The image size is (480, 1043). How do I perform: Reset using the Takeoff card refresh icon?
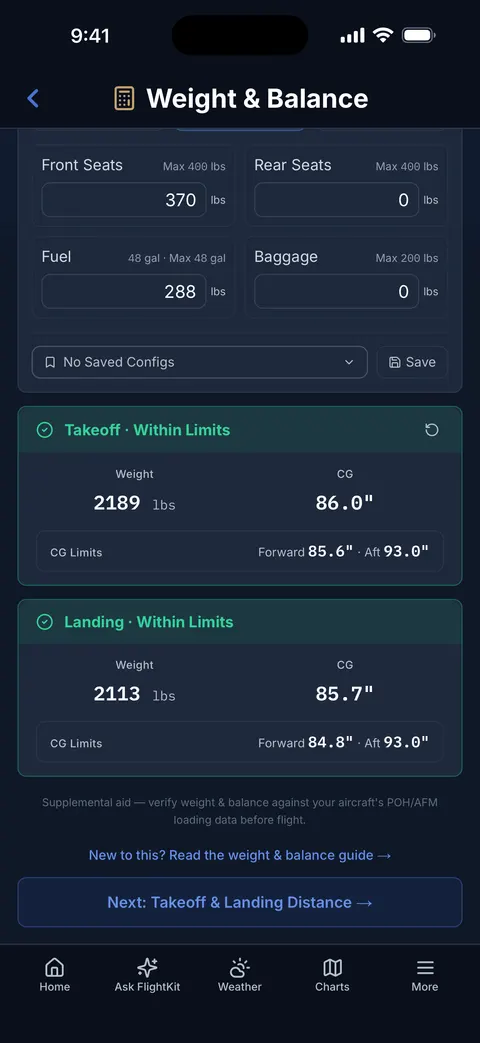(x=432, y=430)
